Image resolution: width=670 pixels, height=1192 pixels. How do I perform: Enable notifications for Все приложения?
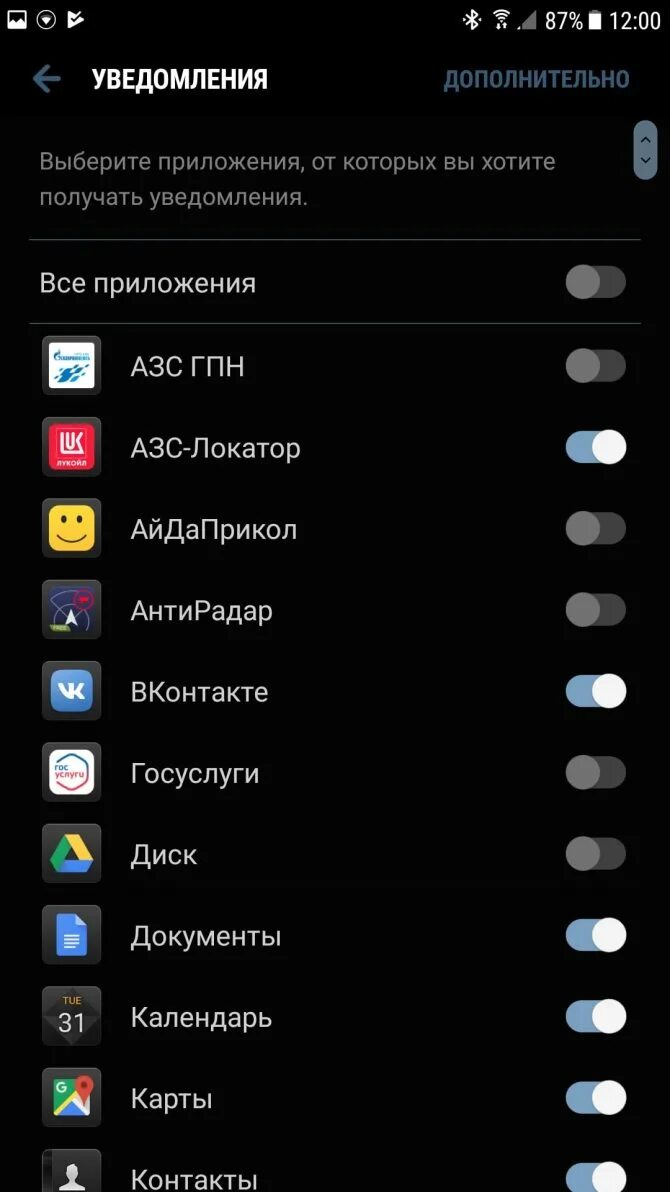point(595,283)
